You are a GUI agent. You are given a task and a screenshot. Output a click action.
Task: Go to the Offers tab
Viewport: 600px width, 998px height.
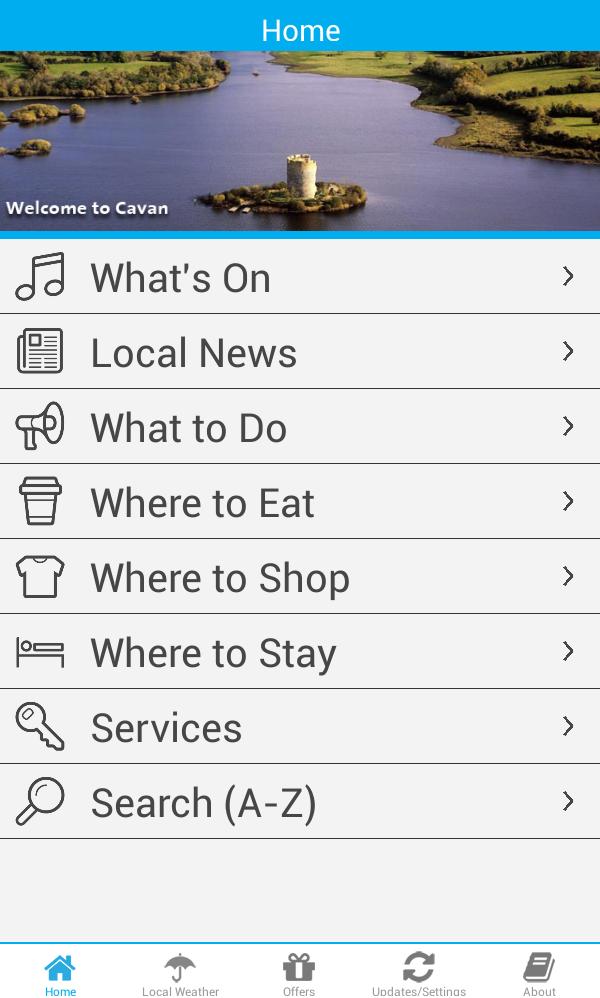point(299,973)
